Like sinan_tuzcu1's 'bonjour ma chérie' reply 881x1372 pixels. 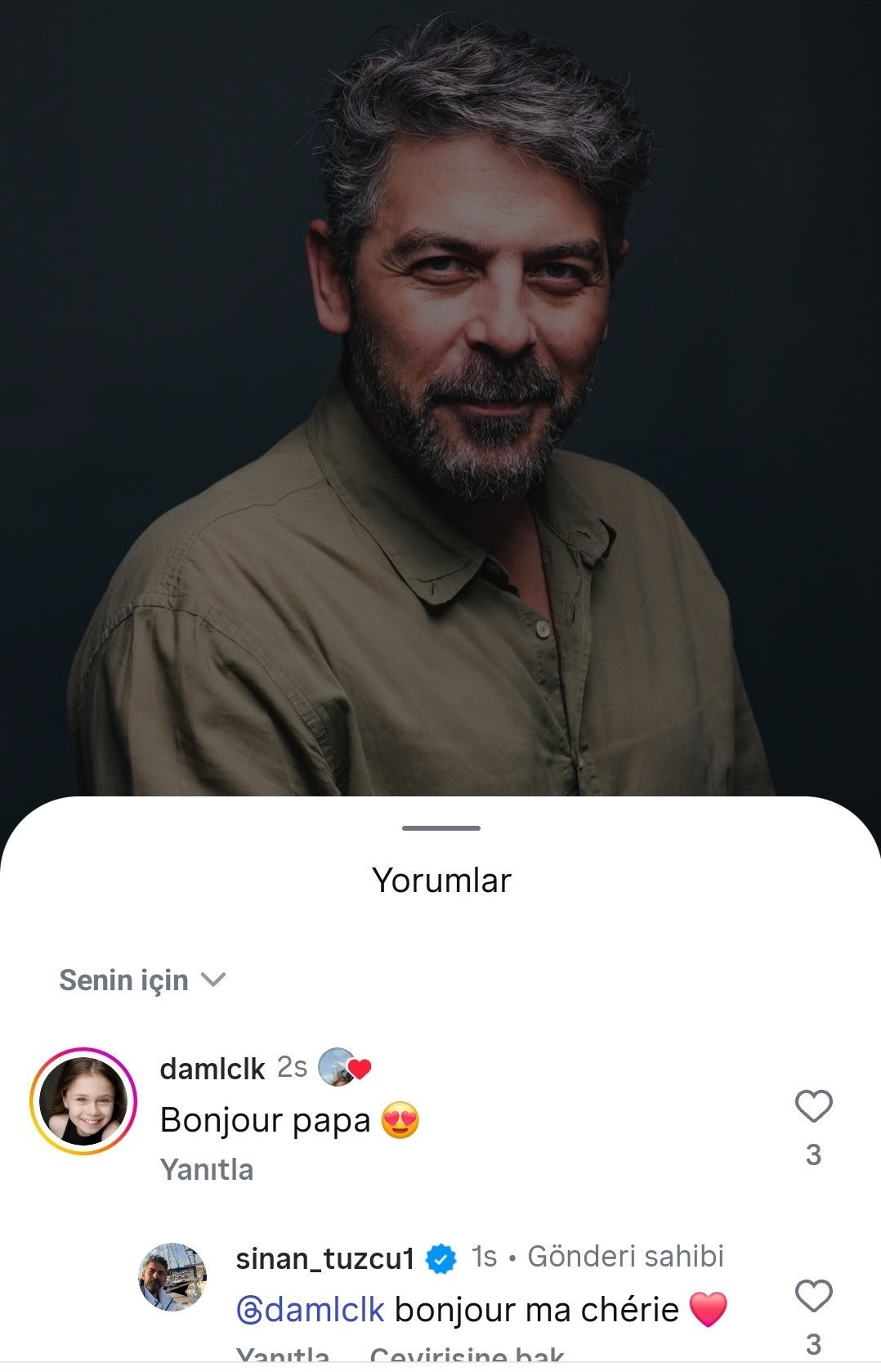[813, 1297]
